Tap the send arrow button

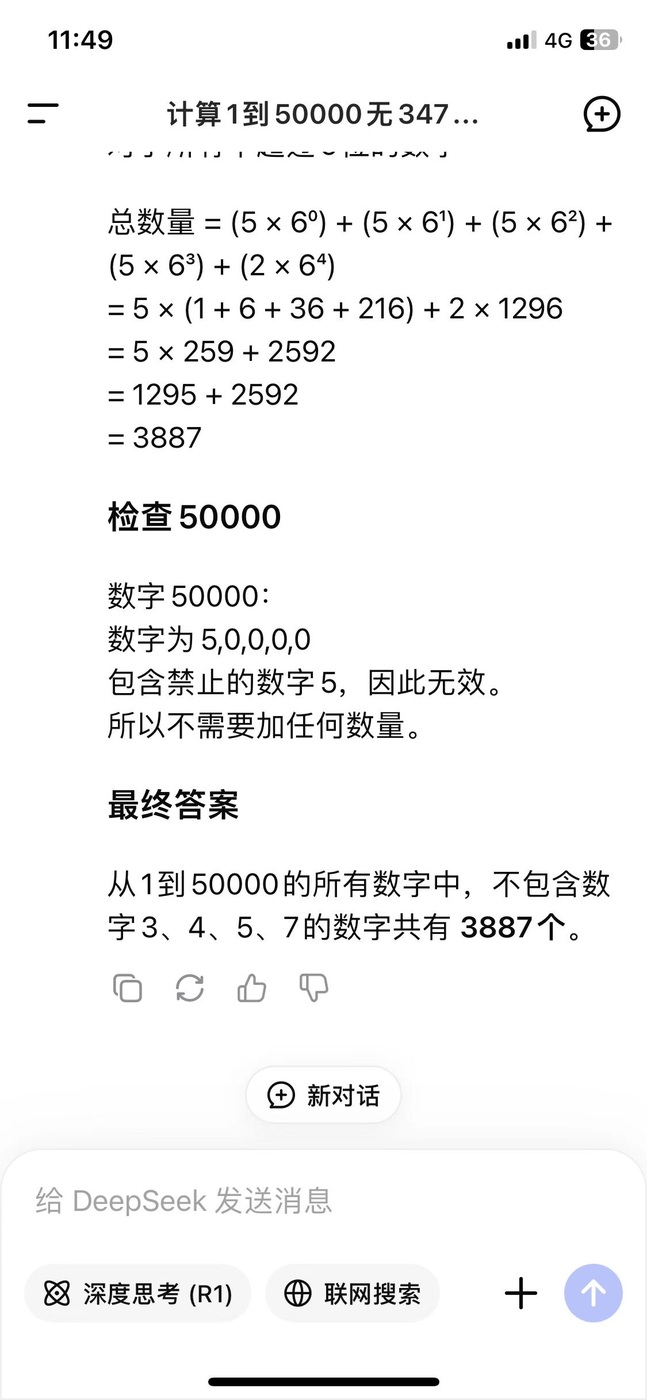(x=593, y=1293)
